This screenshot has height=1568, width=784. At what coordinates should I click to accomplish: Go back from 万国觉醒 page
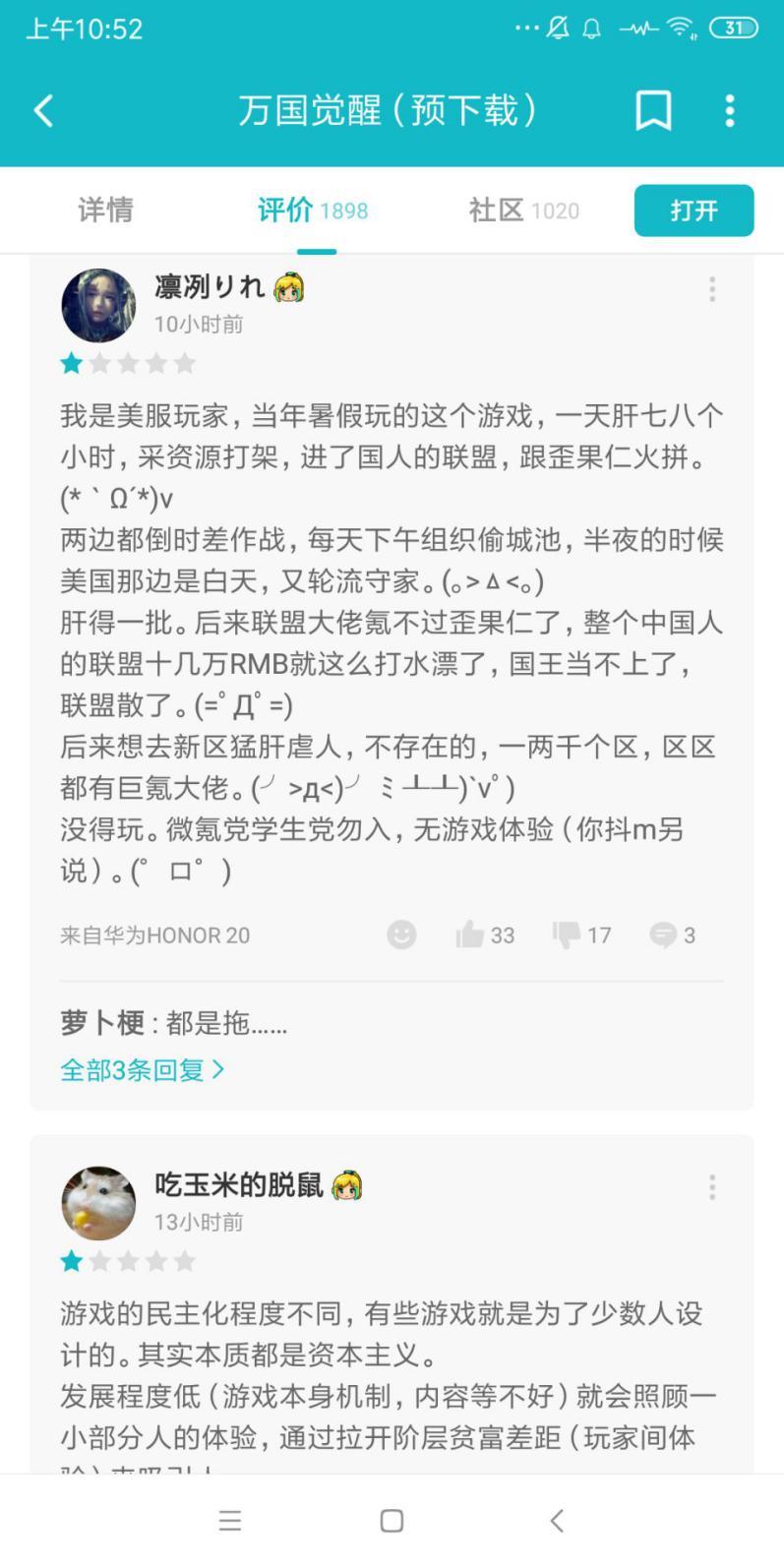(x=44, y=110)
